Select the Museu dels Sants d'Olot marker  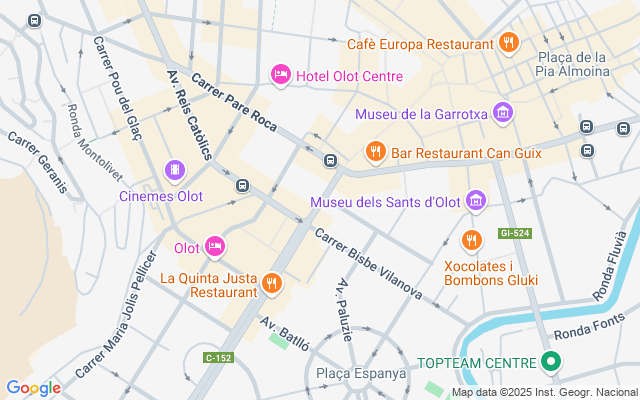point(475,201)
